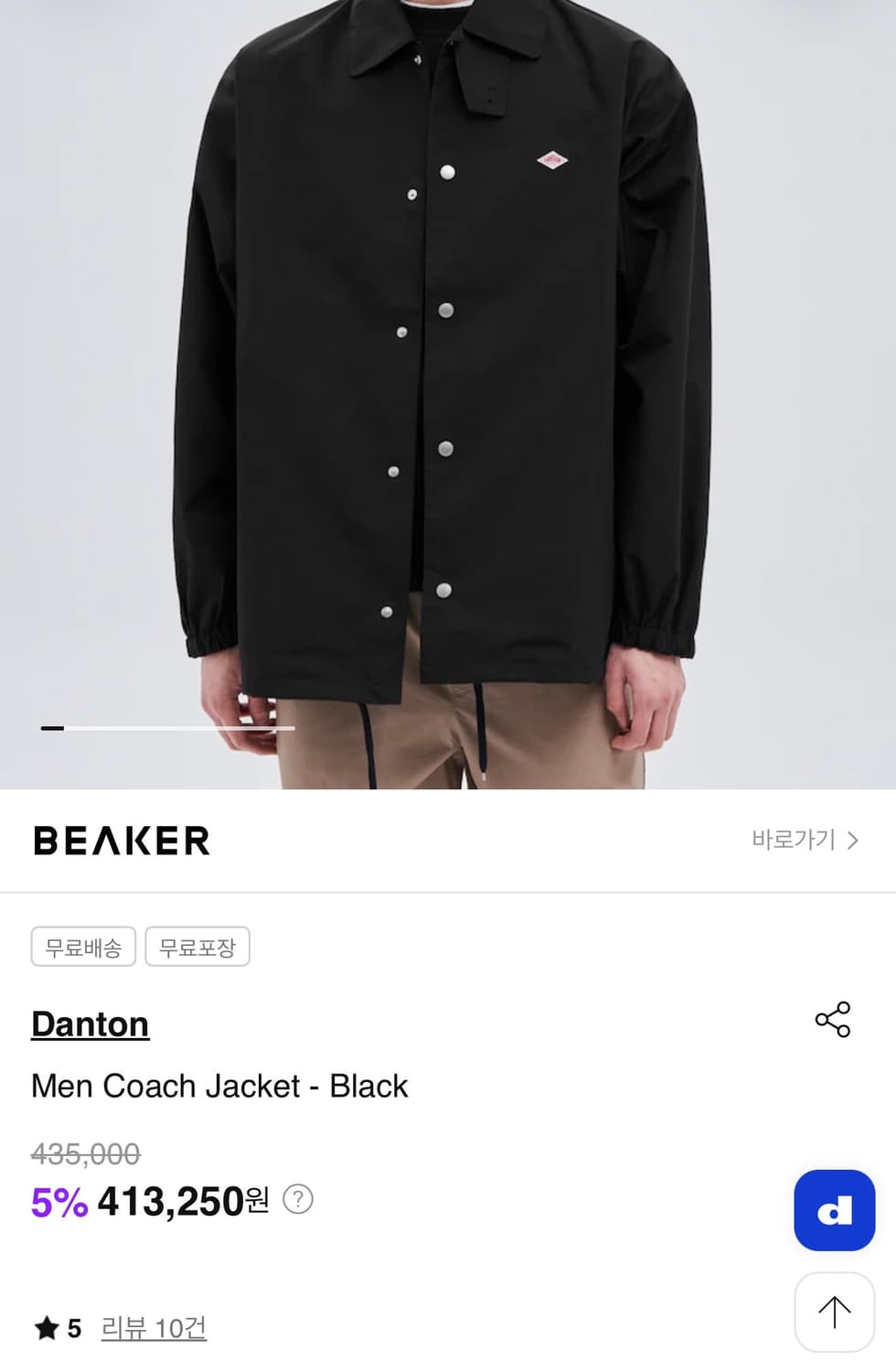
Task: Toggle the 무료포장 packaging tag
Action: (x=197, y=946)
